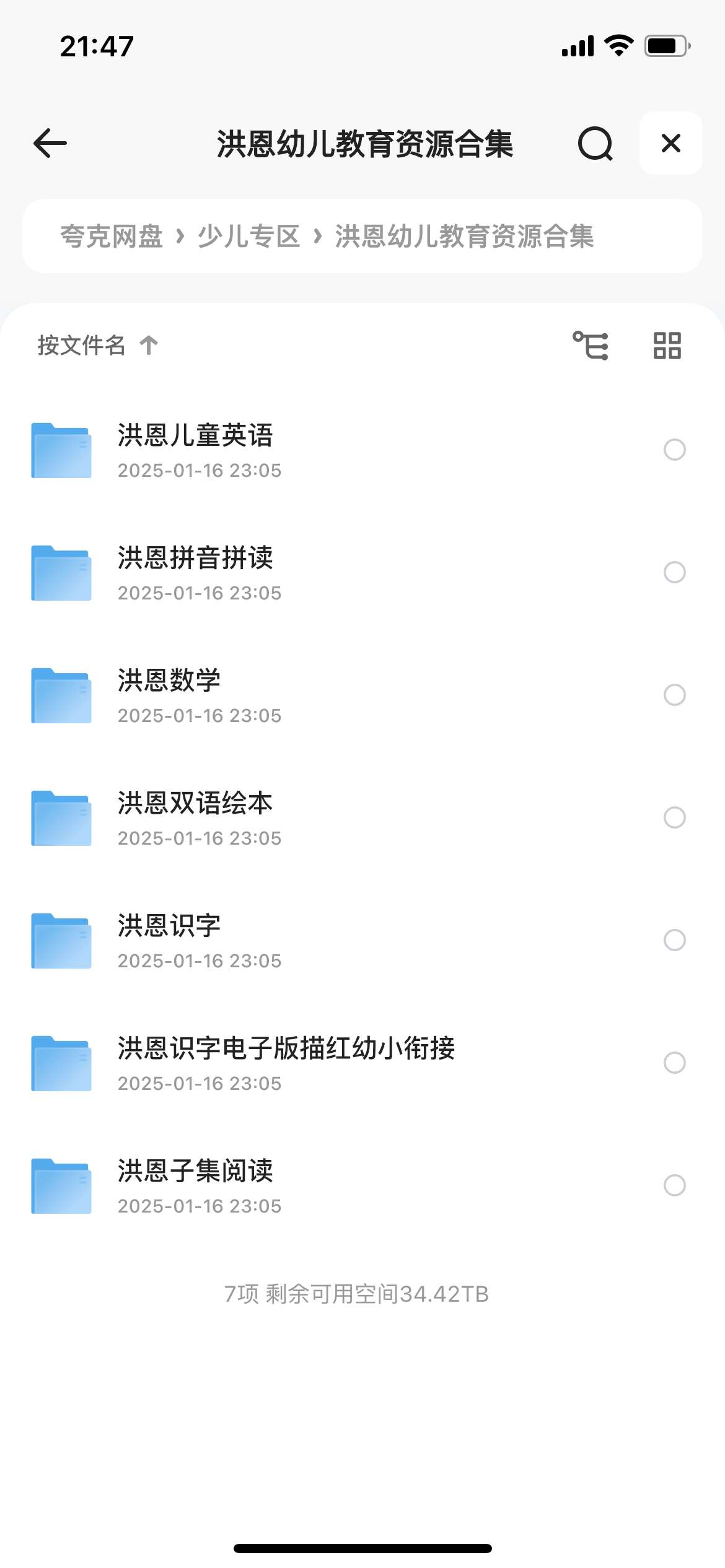This screenshot has width=725, height=1568.
Task: Select the 洪恩儿童英语 folder's circle
Action: 675,450
